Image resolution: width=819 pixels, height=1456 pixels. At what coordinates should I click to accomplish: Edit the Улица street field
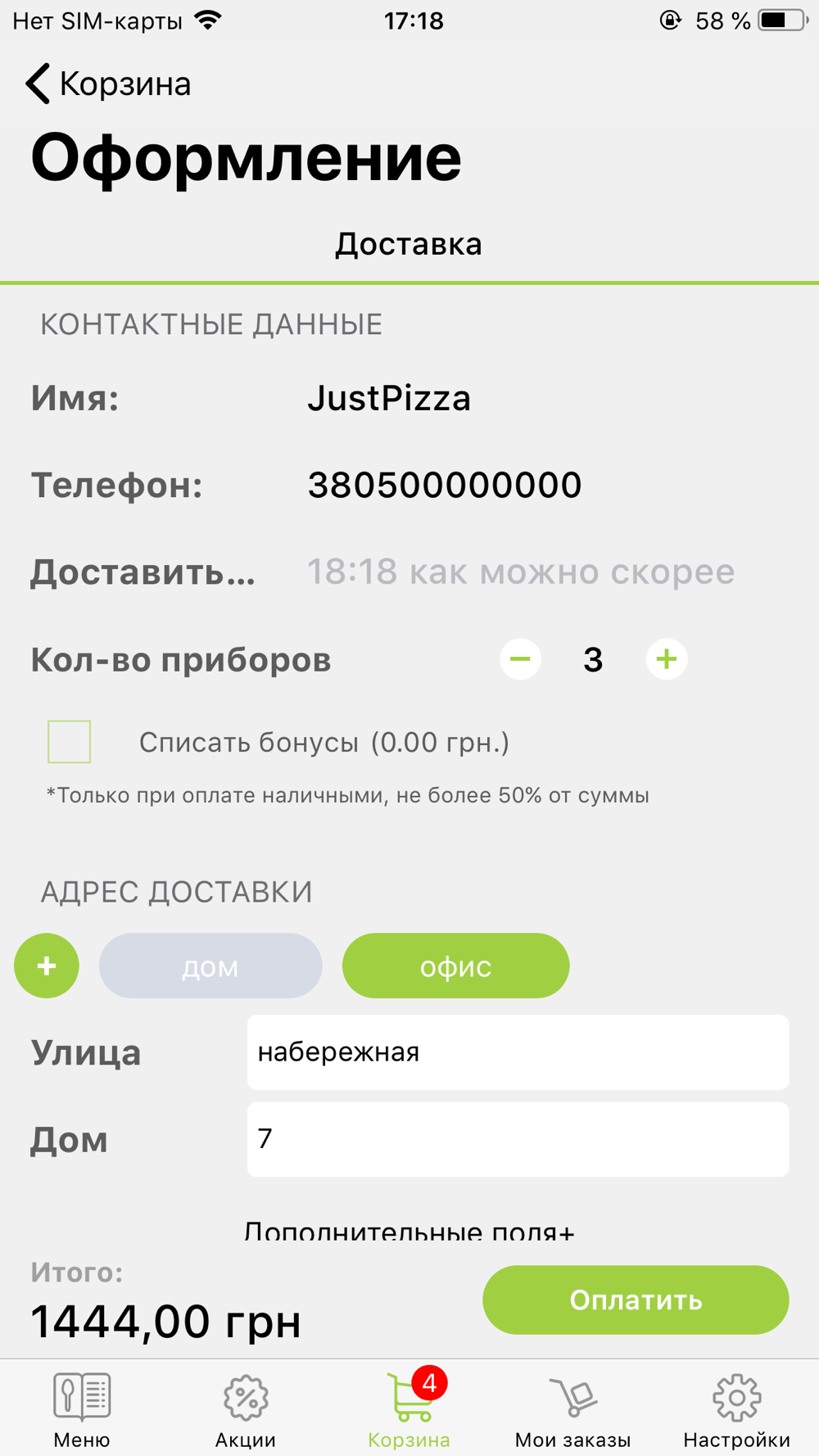click(518, 1052)
